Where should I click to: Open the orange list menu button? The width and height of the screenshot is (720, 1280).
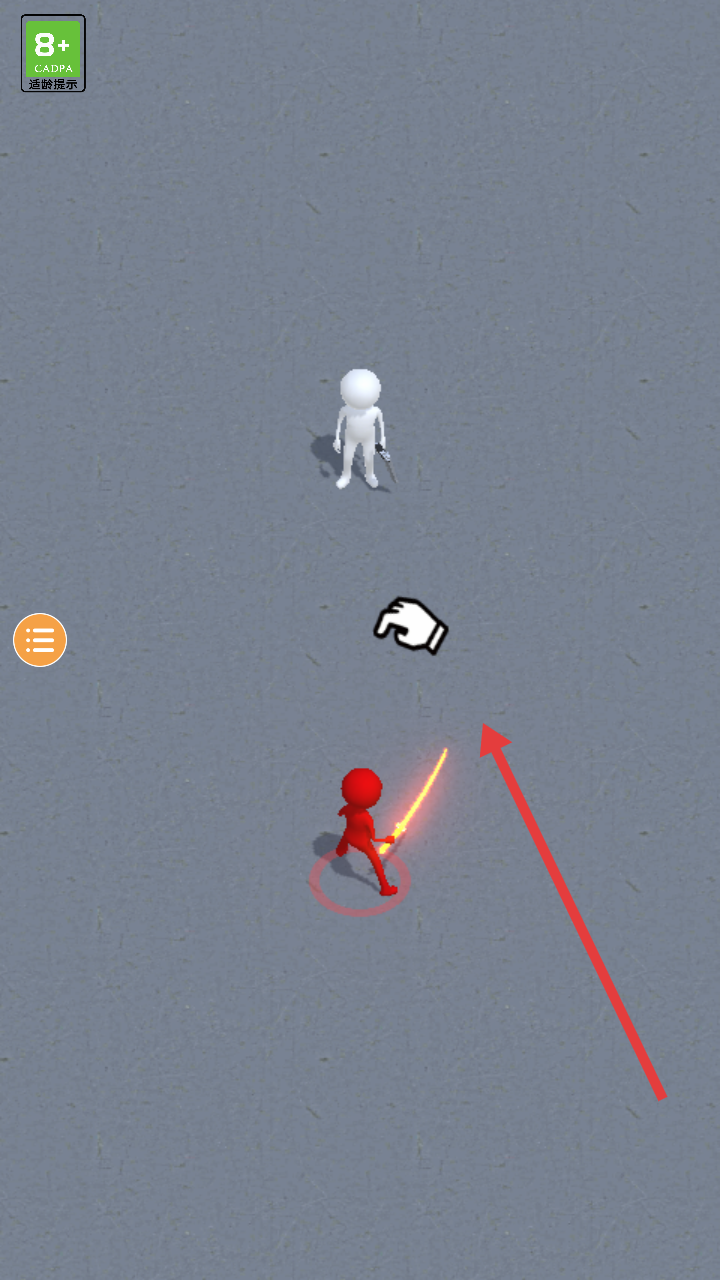[40, 640]
